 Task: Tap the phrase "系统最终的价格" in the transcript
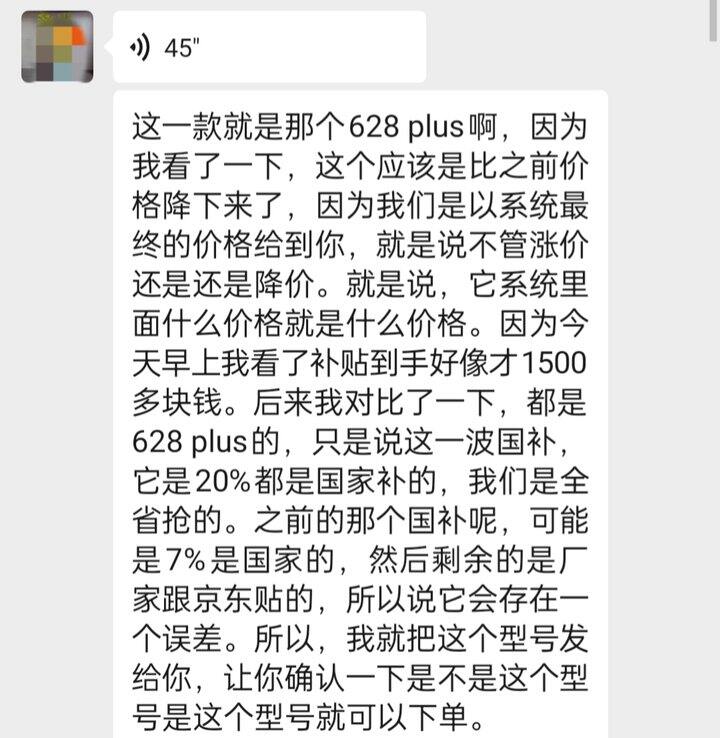click(545, 207)
